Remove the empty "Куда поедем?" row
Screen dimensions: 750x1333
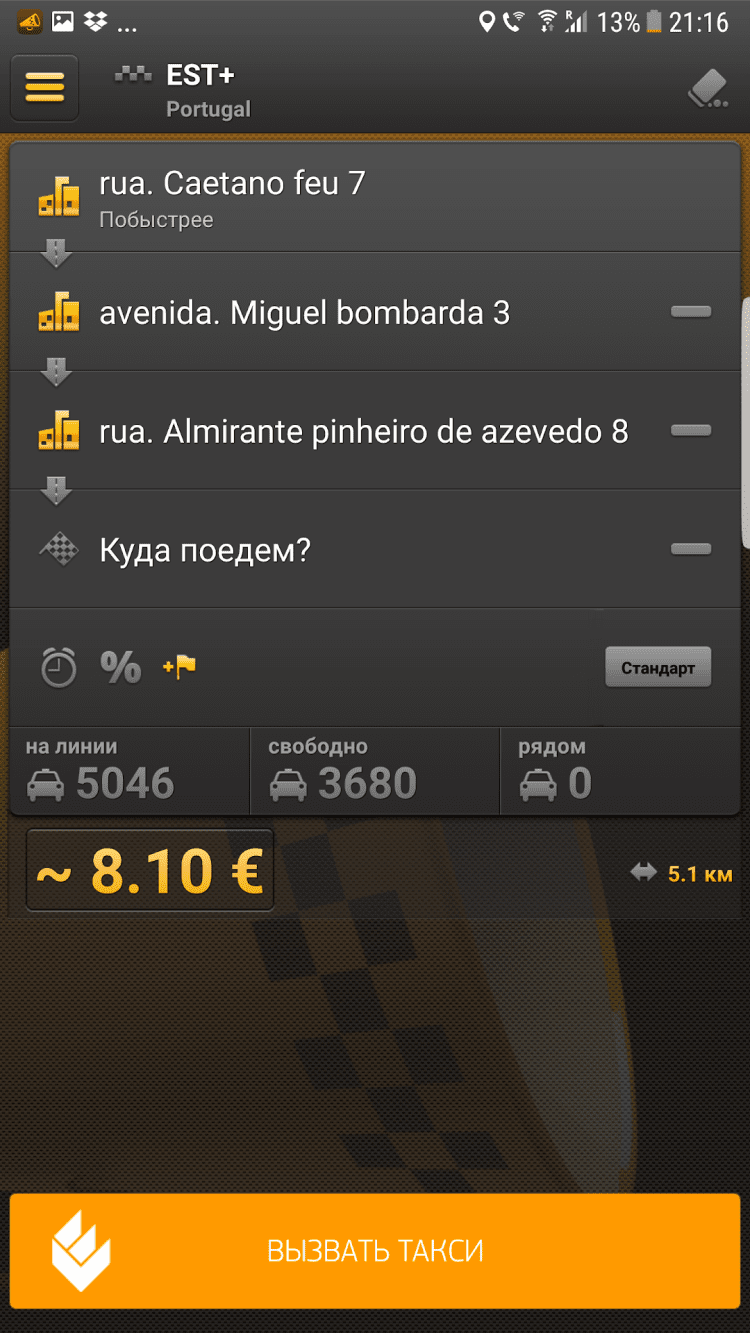(x=691, y=549)
